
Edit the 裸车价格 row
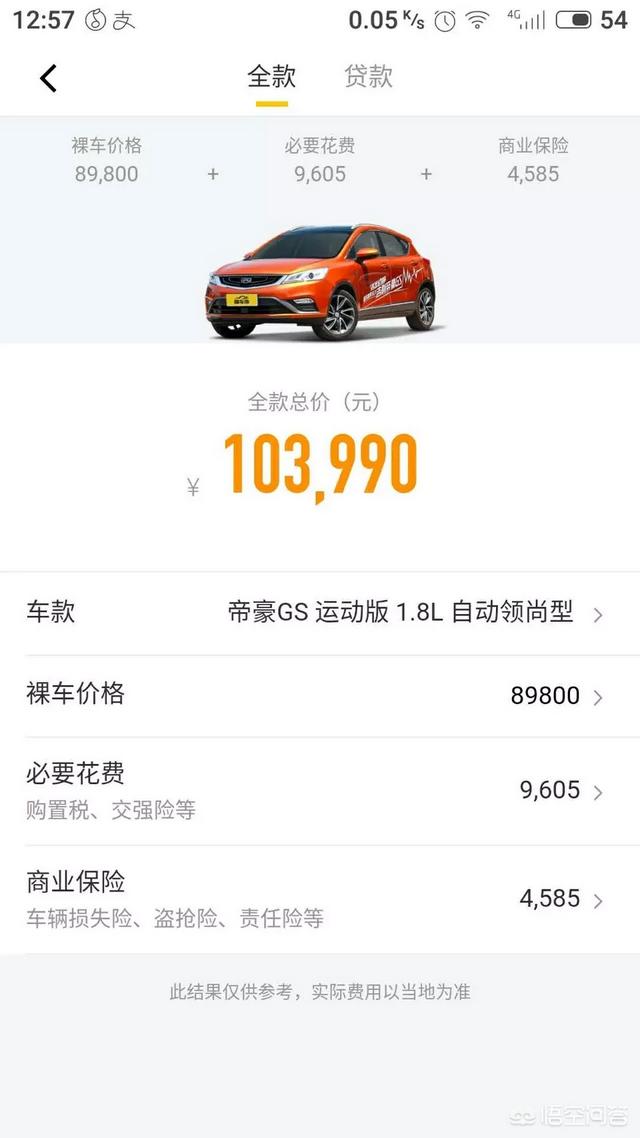tap(320, 696)
